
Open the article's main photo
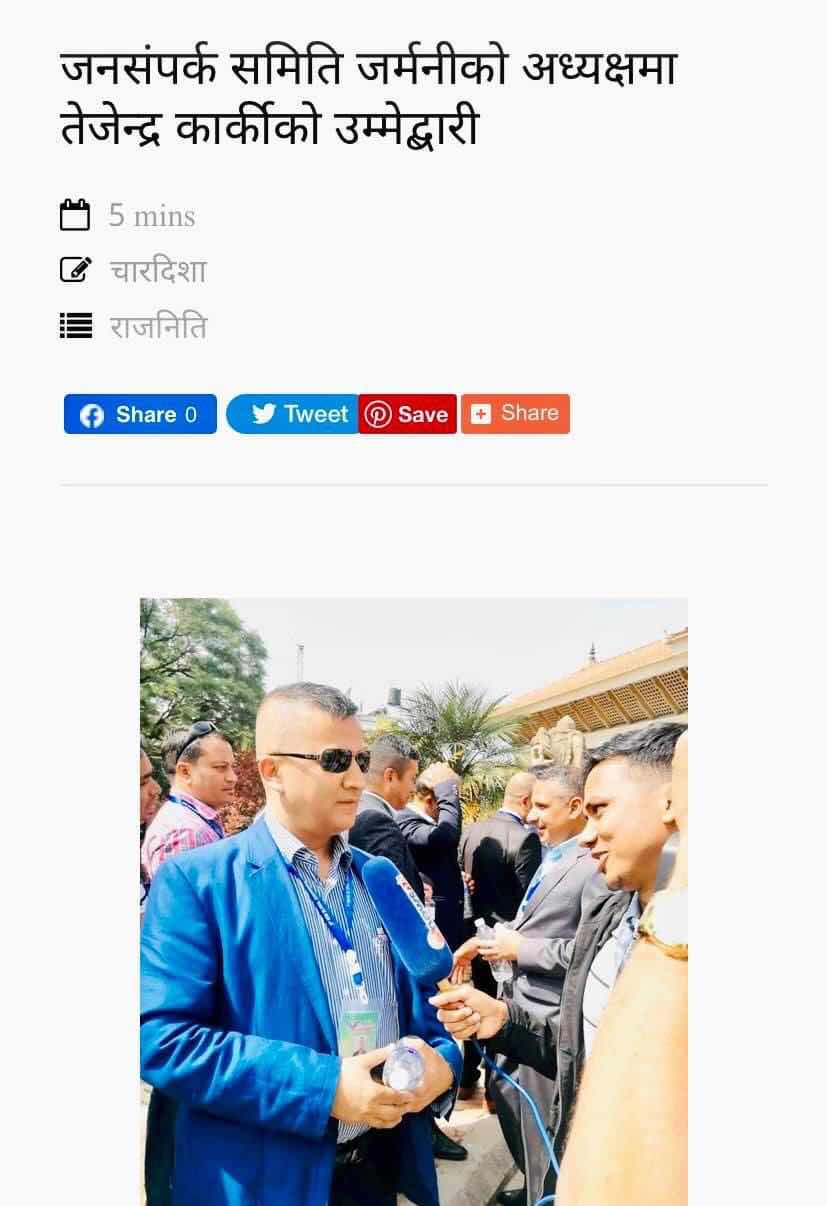click(x=413, y=900)
